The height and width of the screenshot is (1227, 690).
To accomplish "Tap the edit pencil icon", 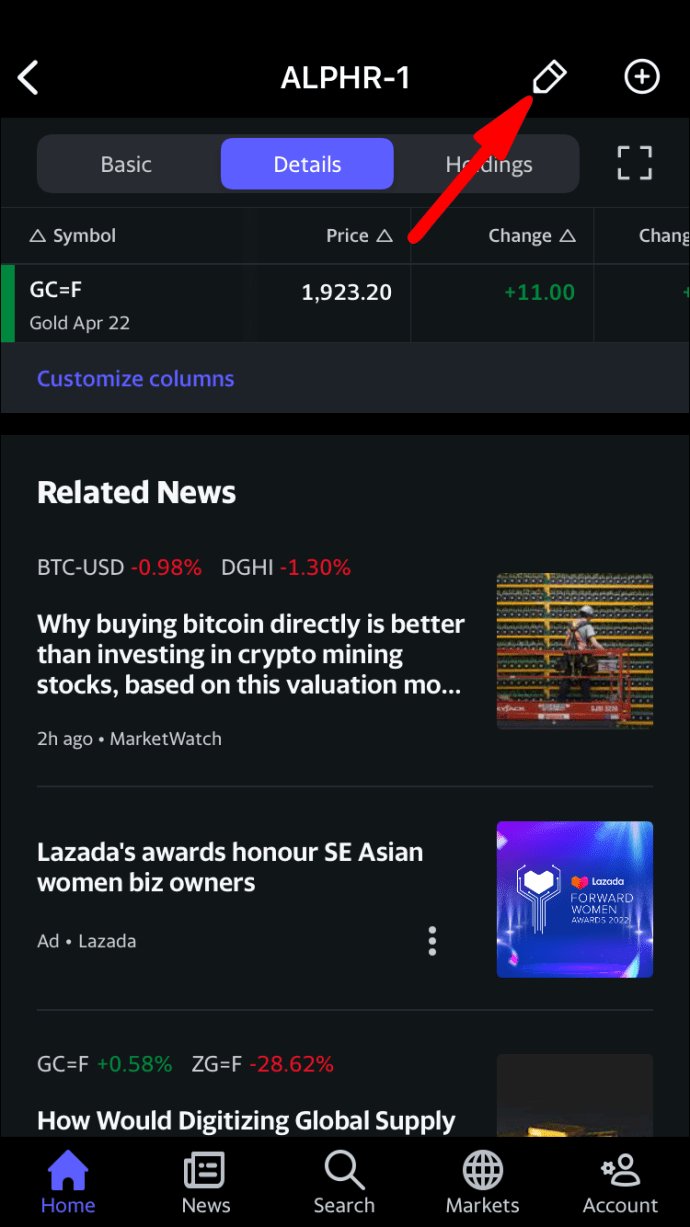I will click(x=548, y=77).
